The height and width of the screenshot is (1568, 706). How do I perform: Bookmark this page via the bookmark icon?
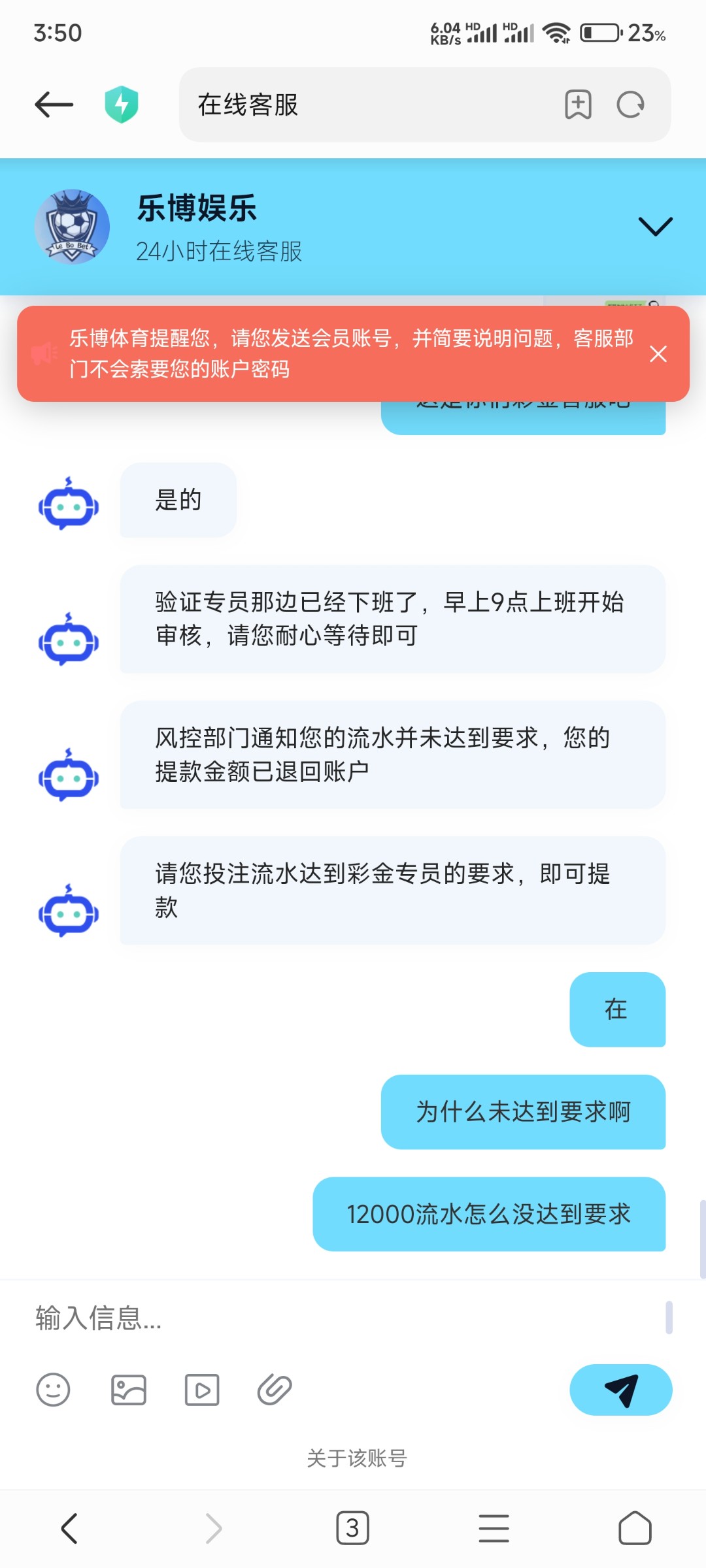click(x=578, y=105)
